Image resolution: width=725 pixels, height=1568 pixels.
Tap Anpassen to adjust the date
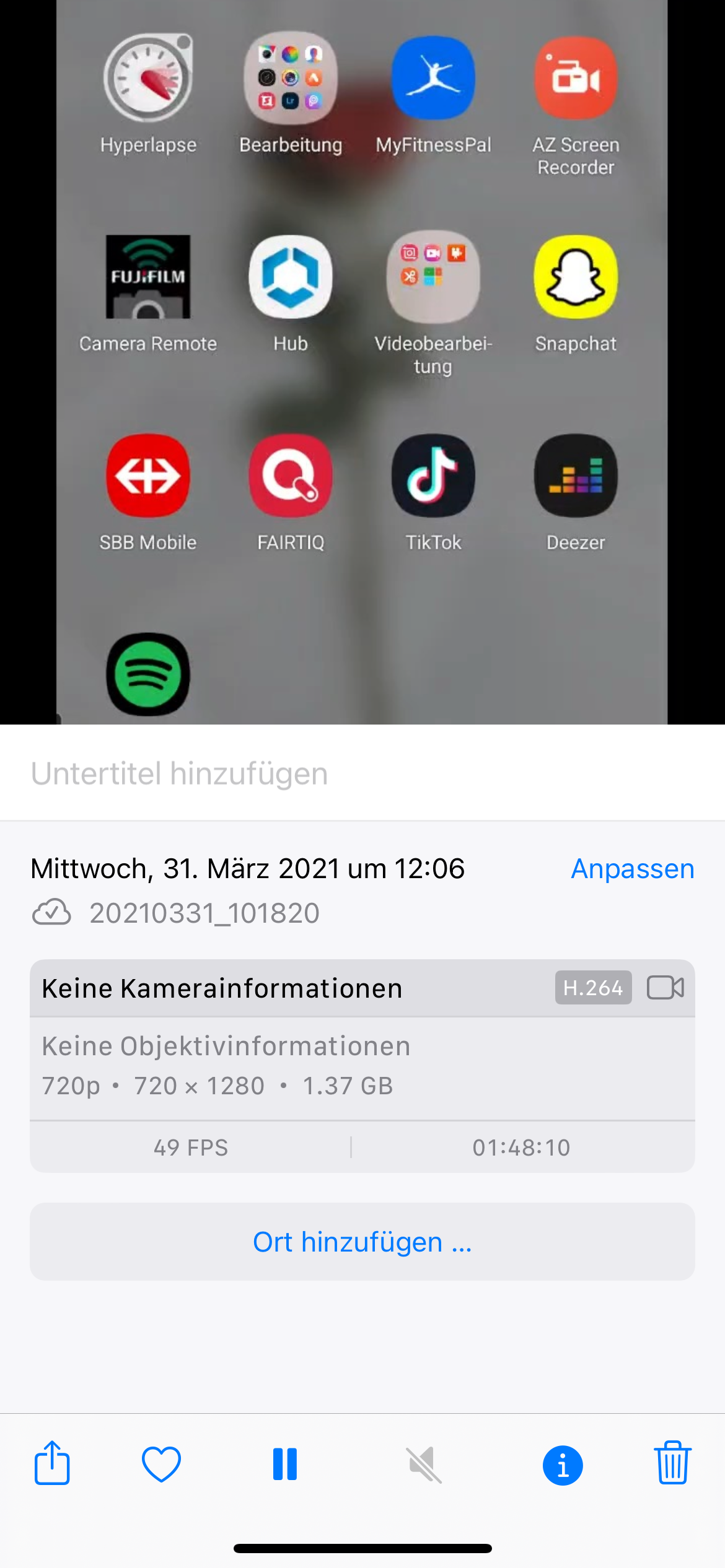coord(632,869)
